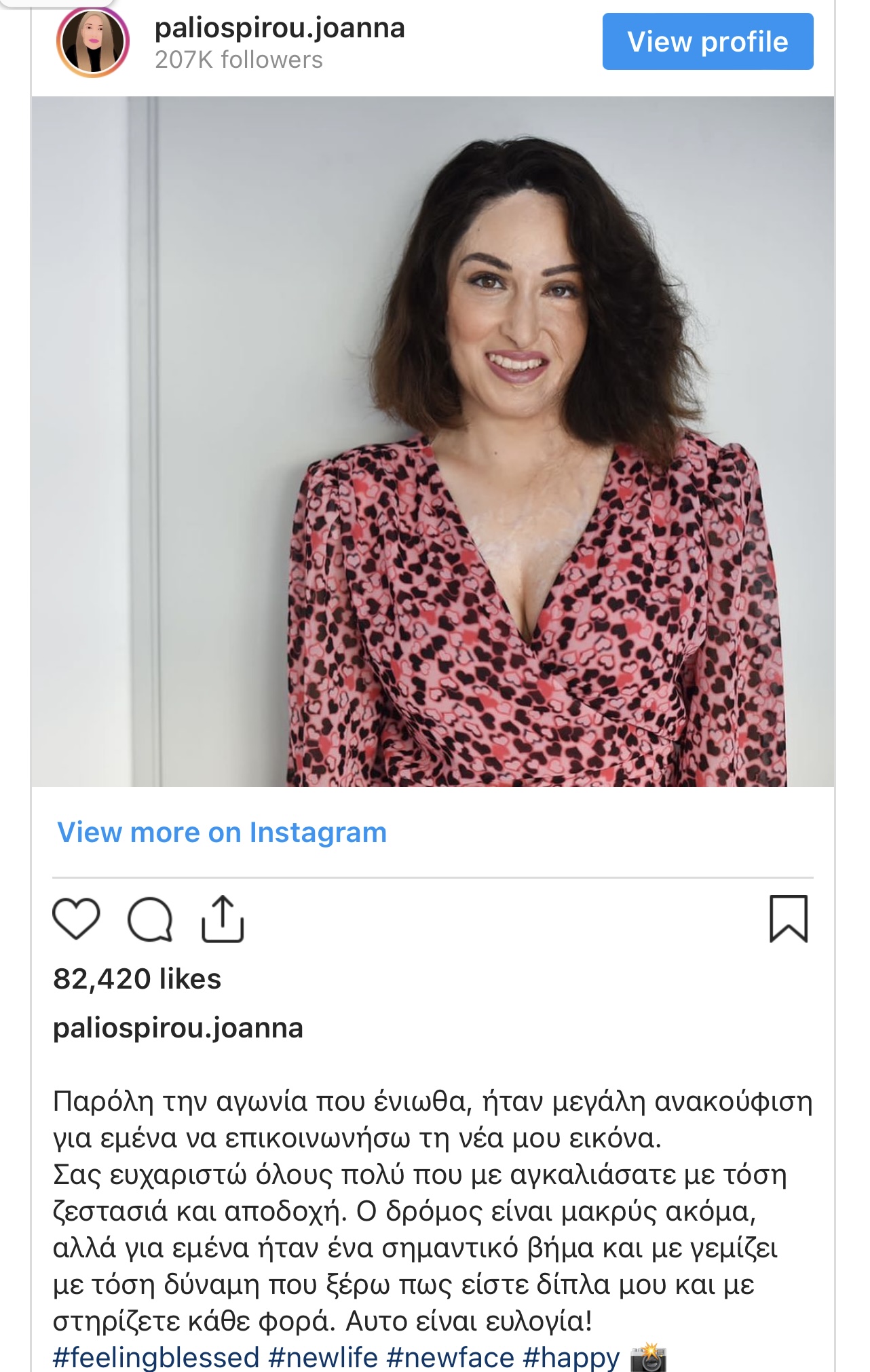Share this post via the upload icon

coord(223,919)
